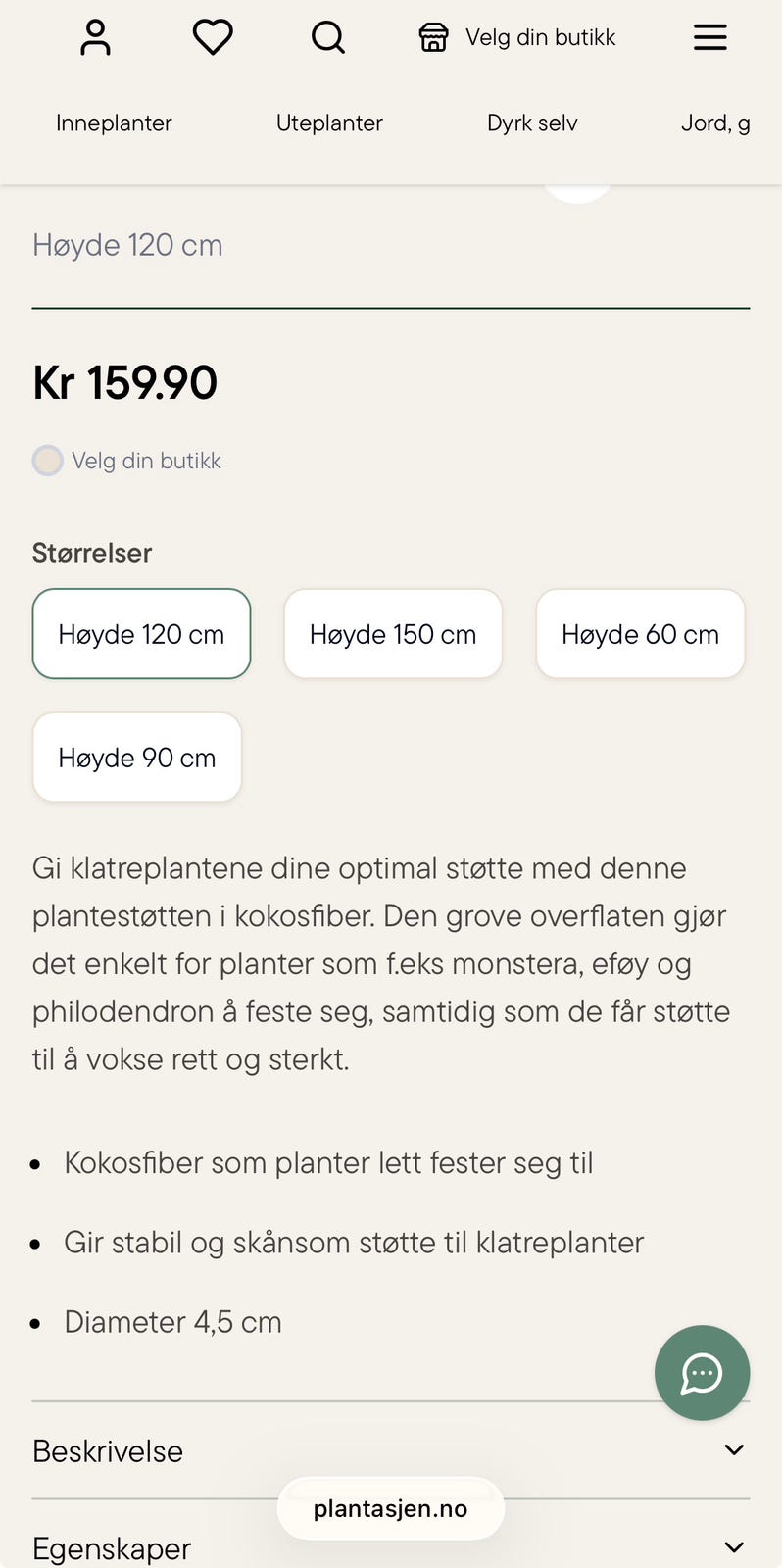Open the hamburger menu icon

[x=709, y=37]
